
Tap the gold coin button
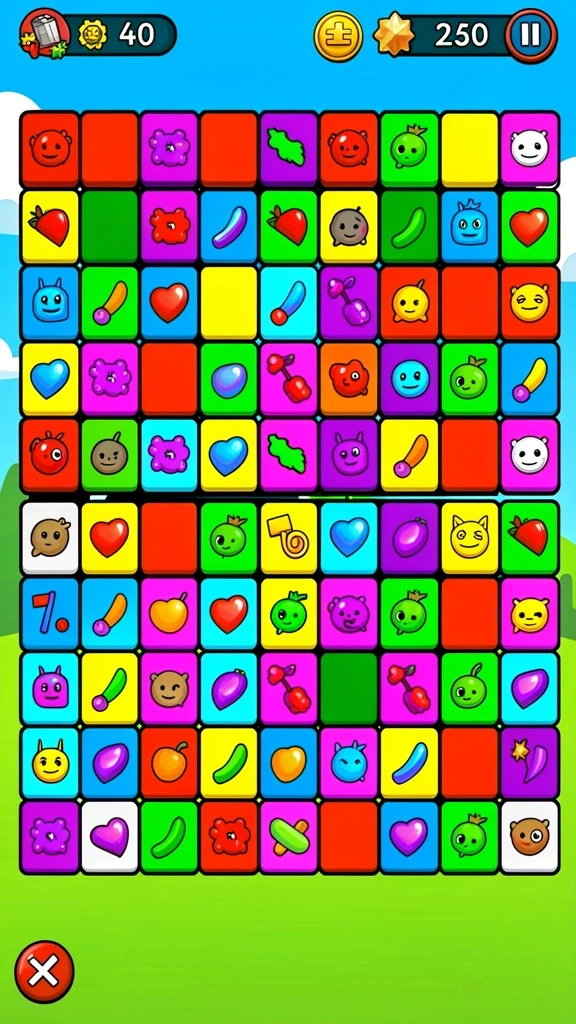[338, 35]
